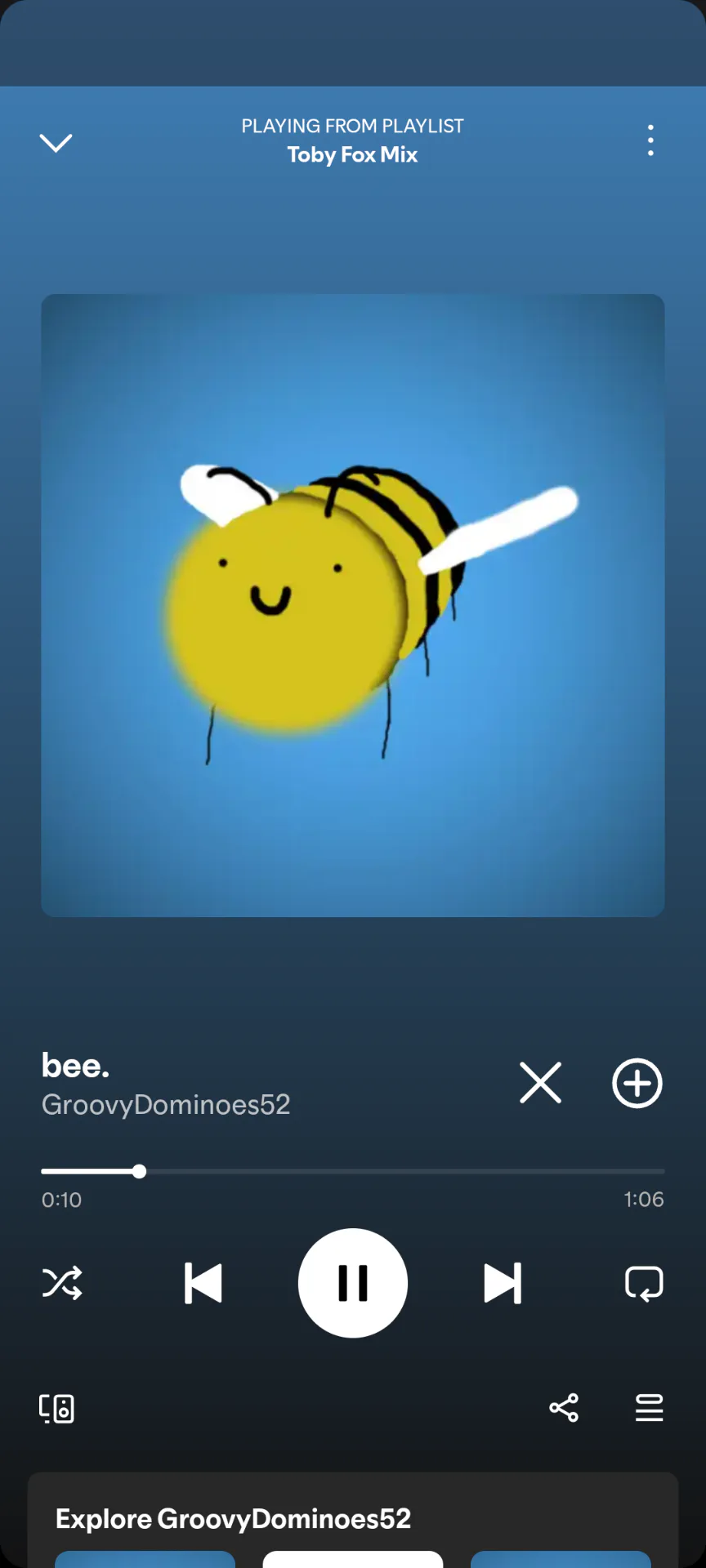
Task: Add bee. to your library
Action: (637, 1083)
